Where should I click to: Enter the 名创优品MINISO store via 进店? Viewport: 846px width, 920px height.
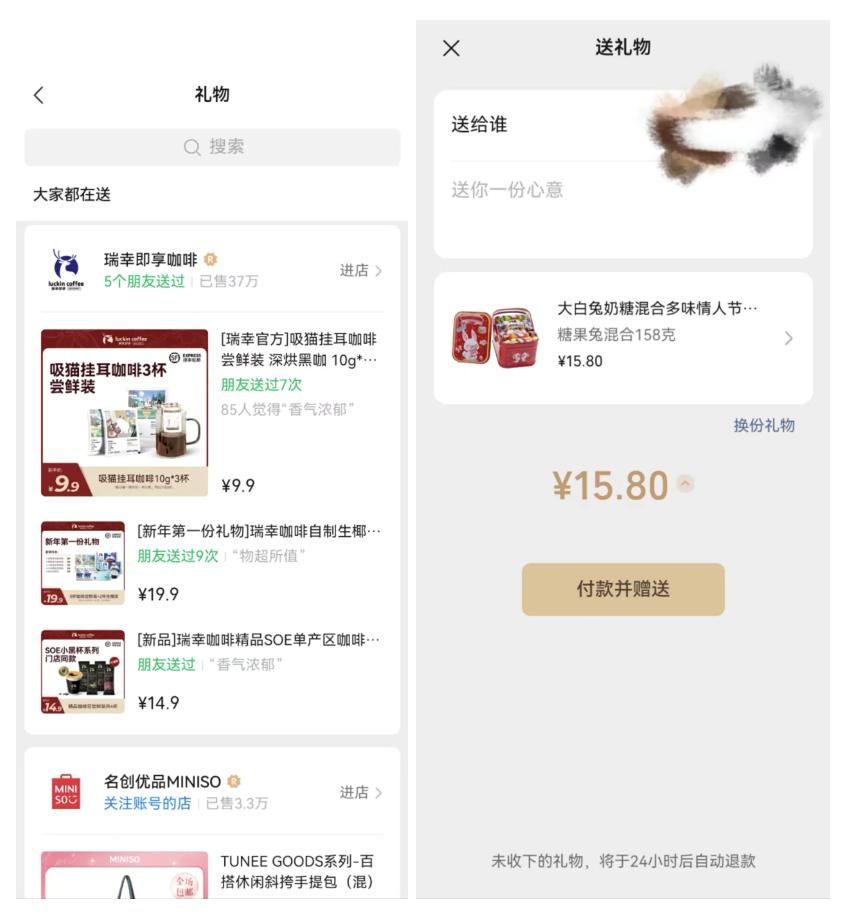click(x=360, y=792)
